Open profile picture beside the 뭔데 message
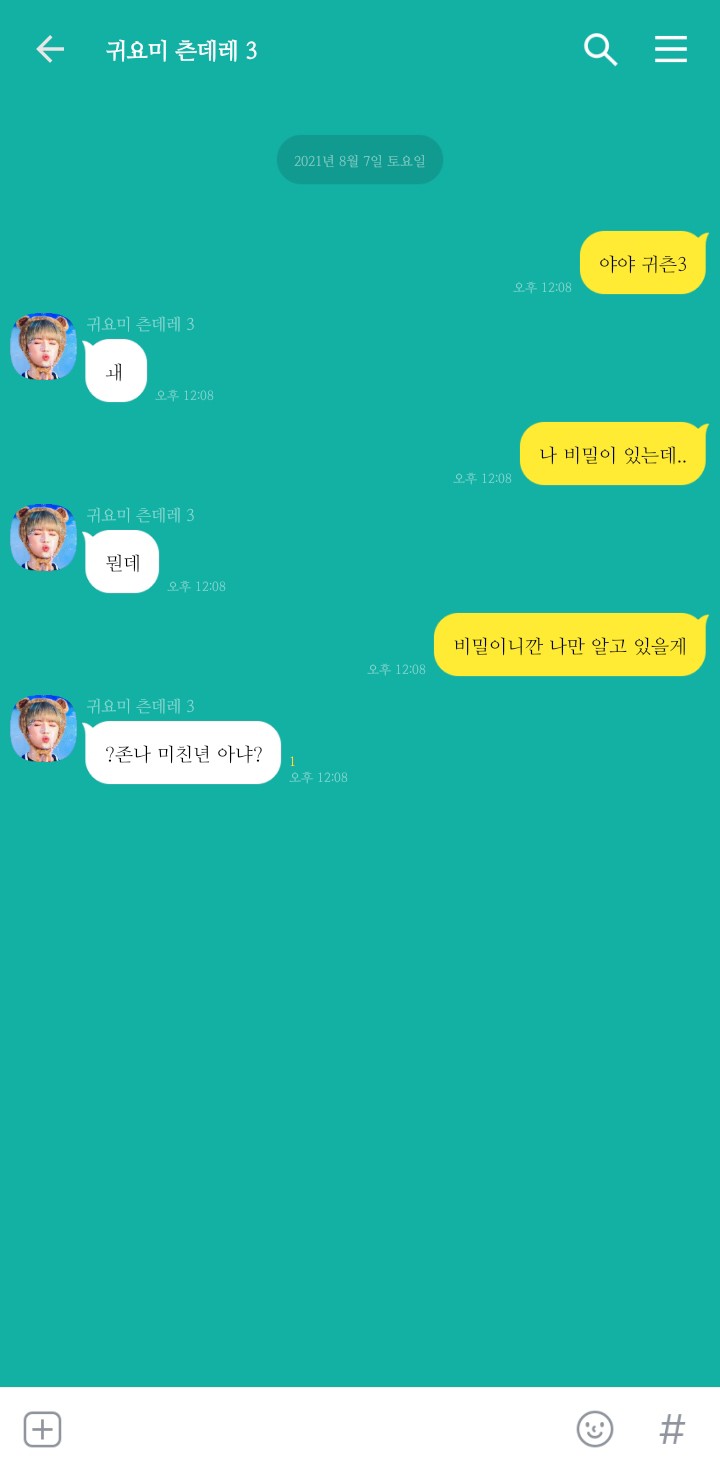720x1471 pixels. 44,537
